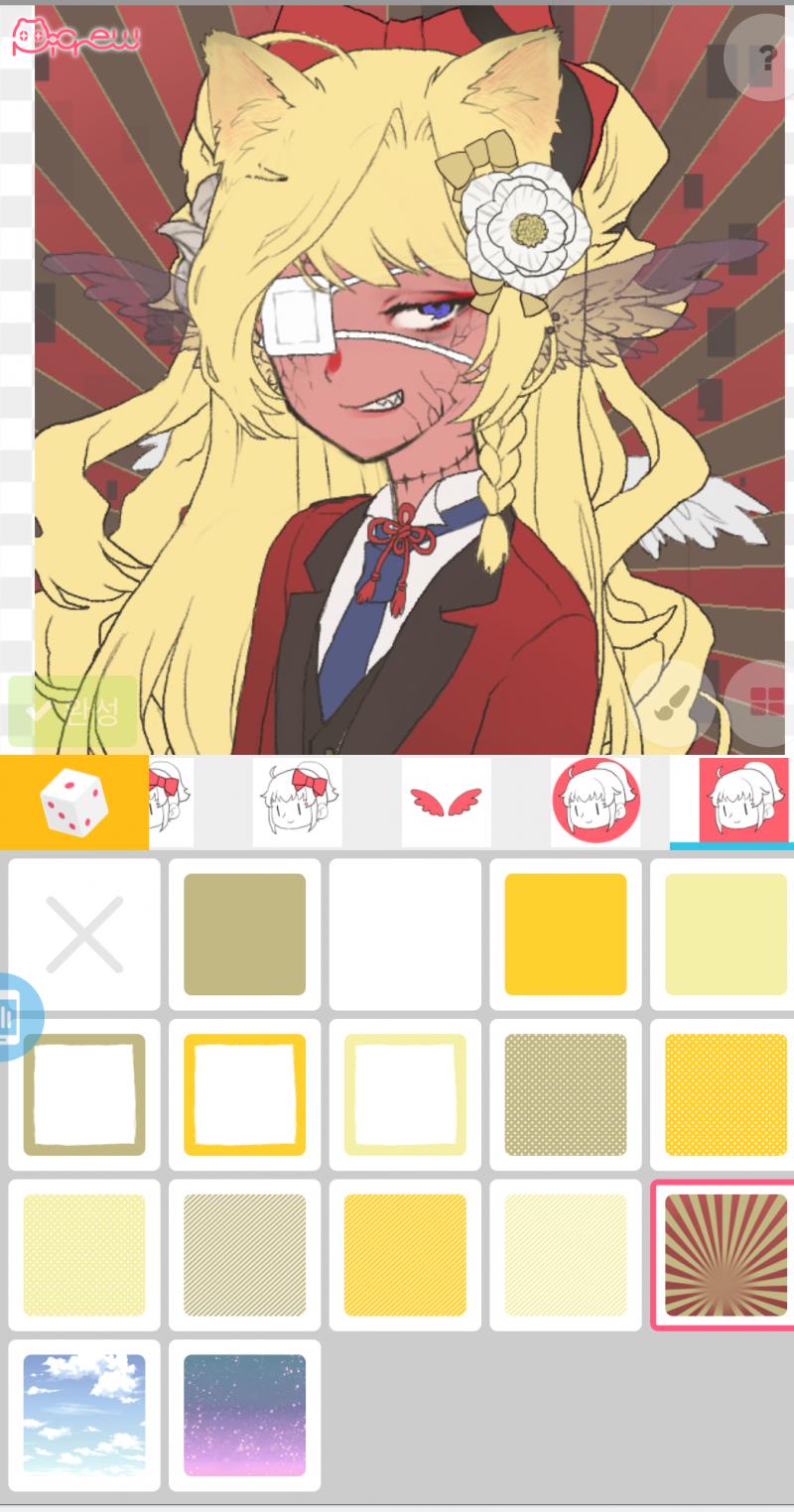Choose the solid bright yellow background
Image resolution: width=794 pixels, height=1512 pixels.
pos(566,935)
